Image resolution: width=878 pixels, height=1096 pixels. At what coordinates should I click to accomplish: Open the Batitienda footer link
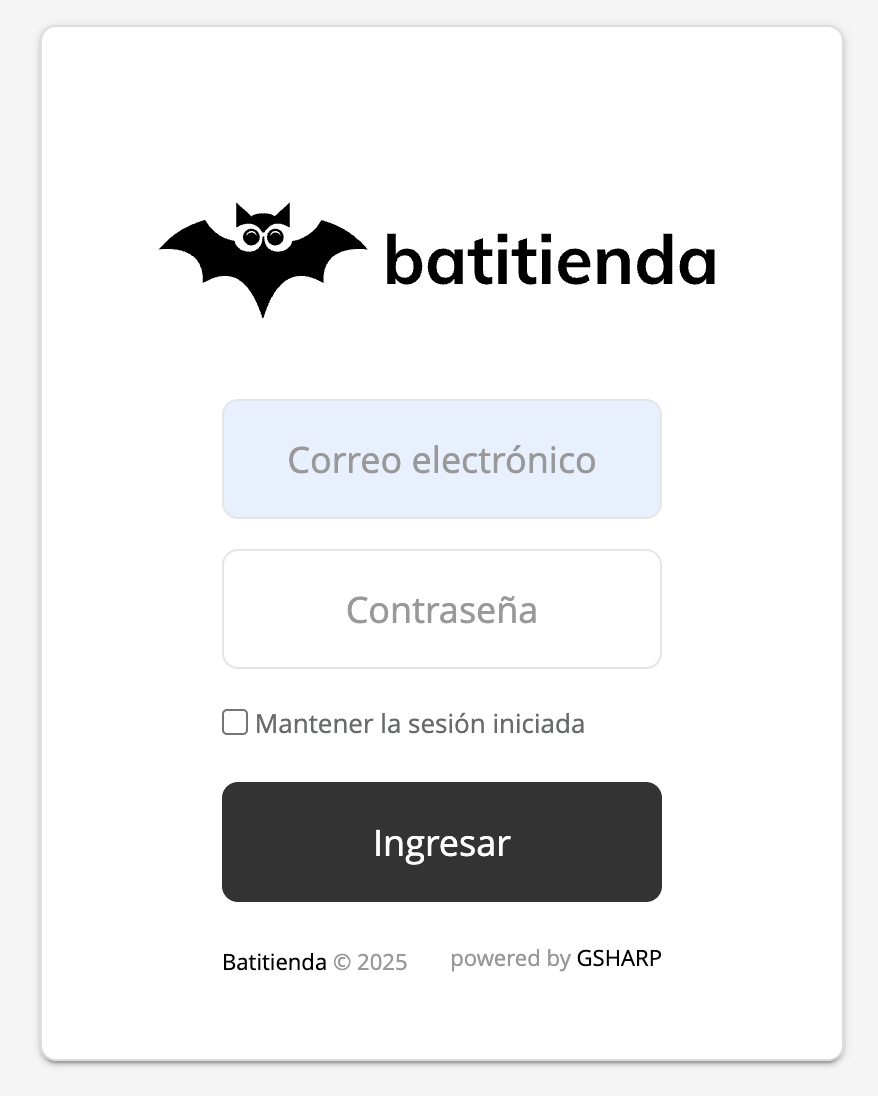[274, 962]
